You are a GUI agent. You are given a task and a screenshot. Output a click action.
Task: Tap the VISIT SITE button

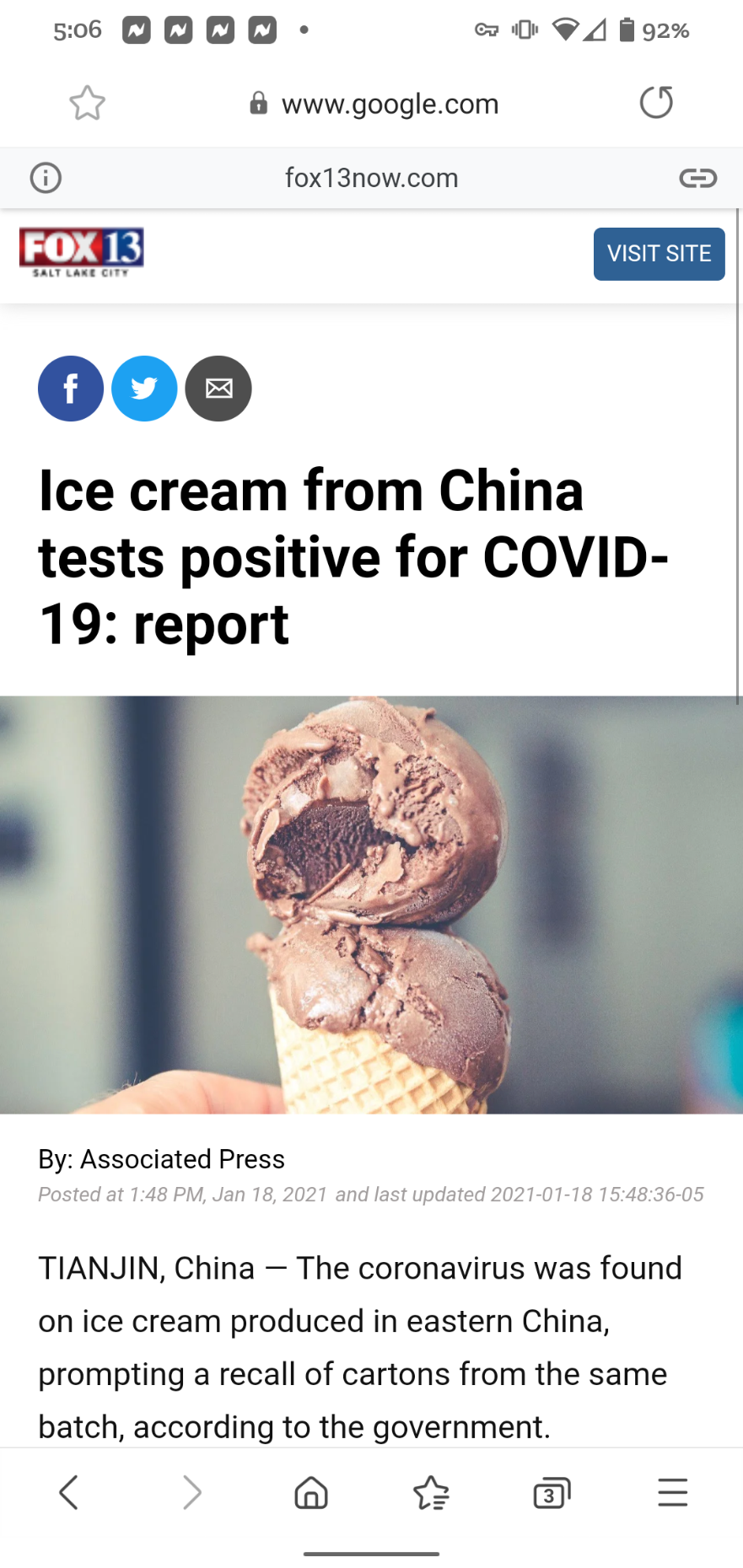(x=659, y=254)
